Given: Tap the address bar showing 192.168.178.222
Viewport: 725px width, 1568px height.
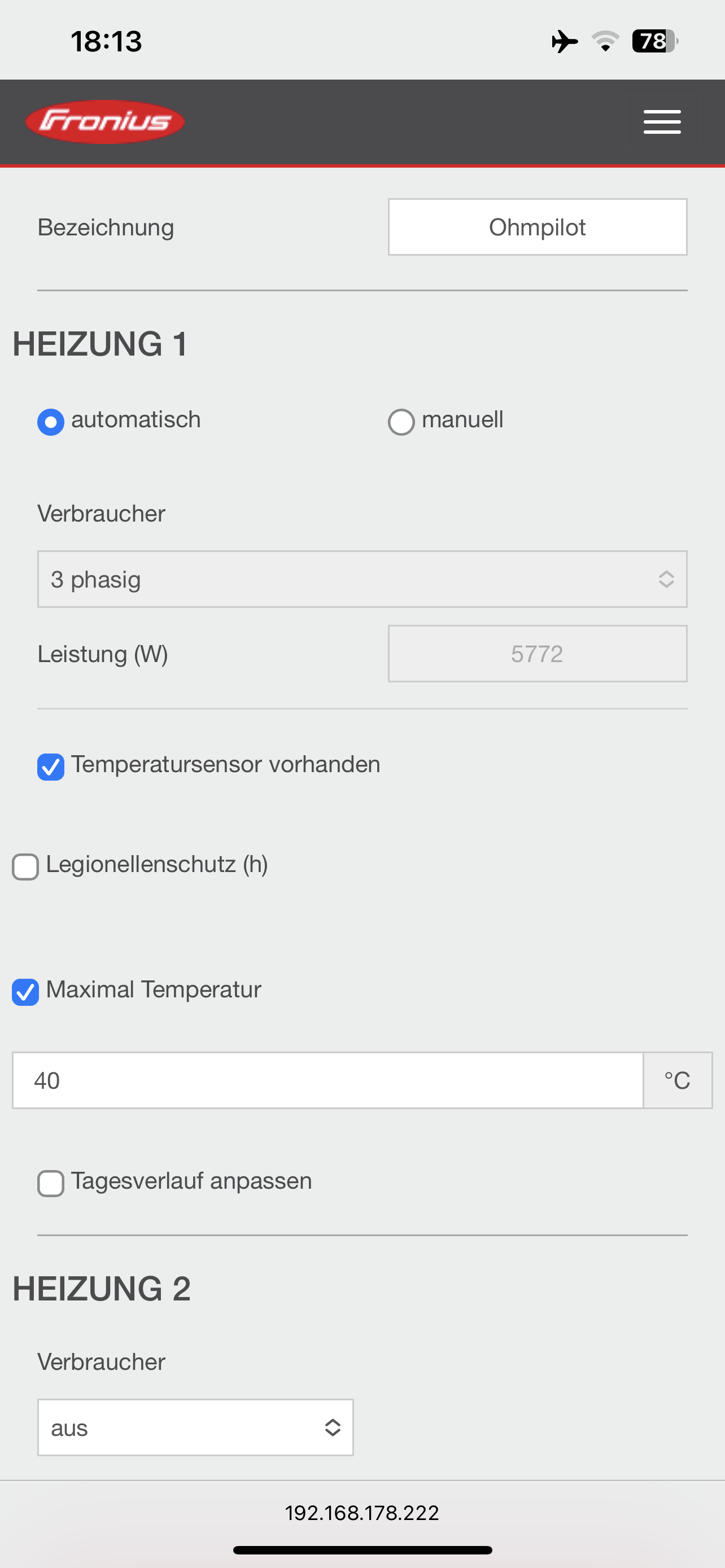Looking at the screenshot, I should [362, 1513].
